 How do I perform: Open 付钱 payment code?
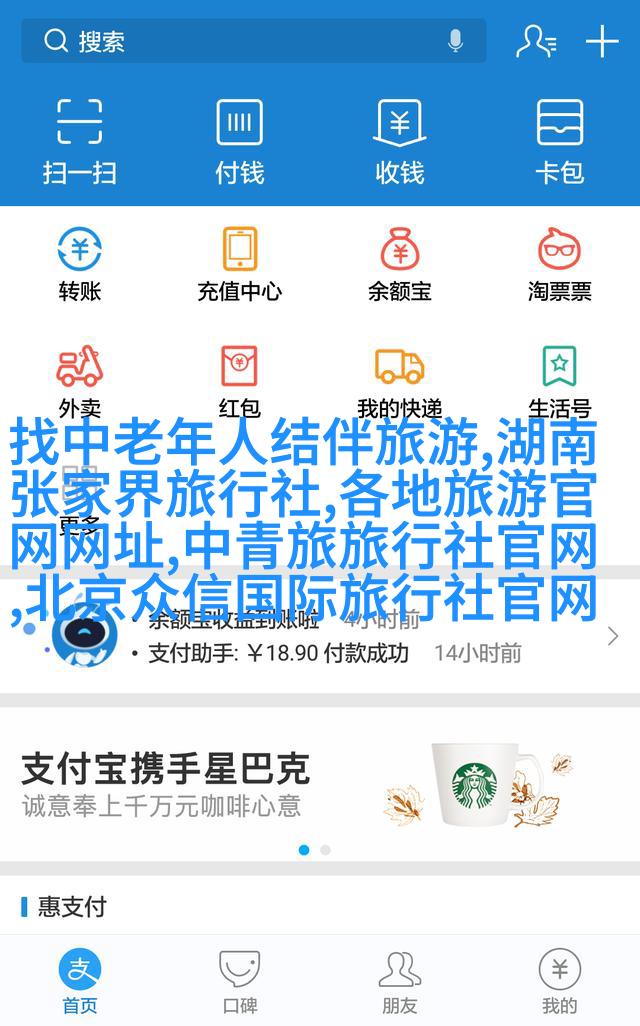pos(240,140)
